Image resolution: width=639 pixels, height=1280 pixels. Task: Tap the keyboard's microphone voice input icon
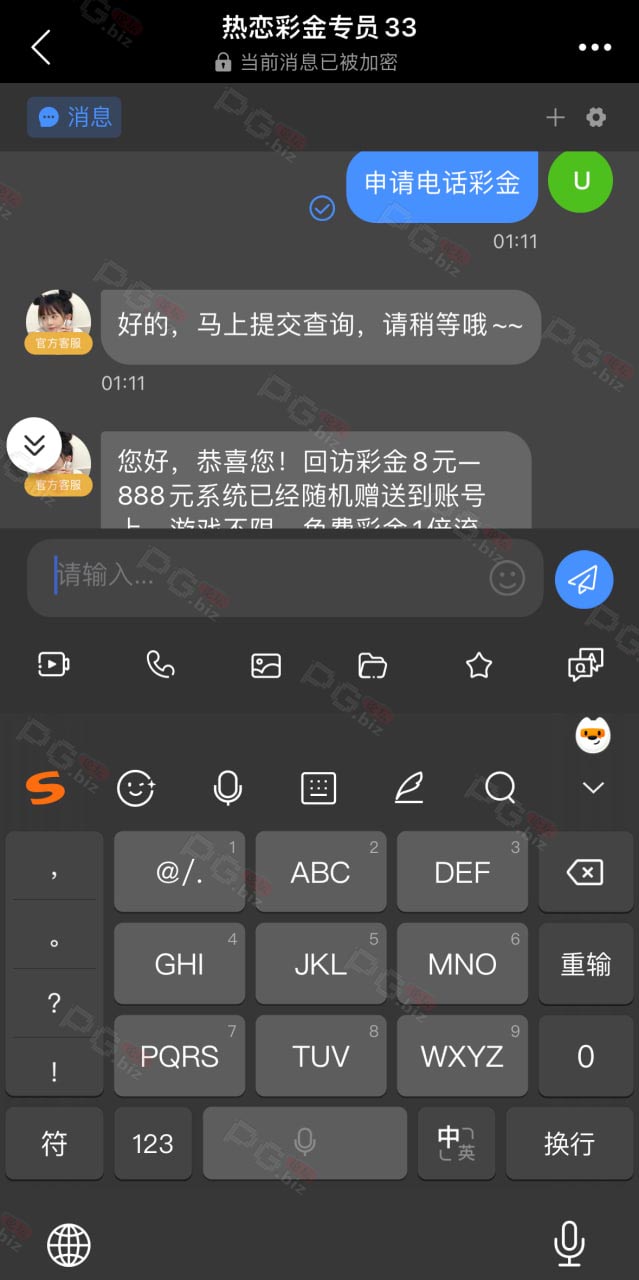pyautogui.click(x=228, y=789)
